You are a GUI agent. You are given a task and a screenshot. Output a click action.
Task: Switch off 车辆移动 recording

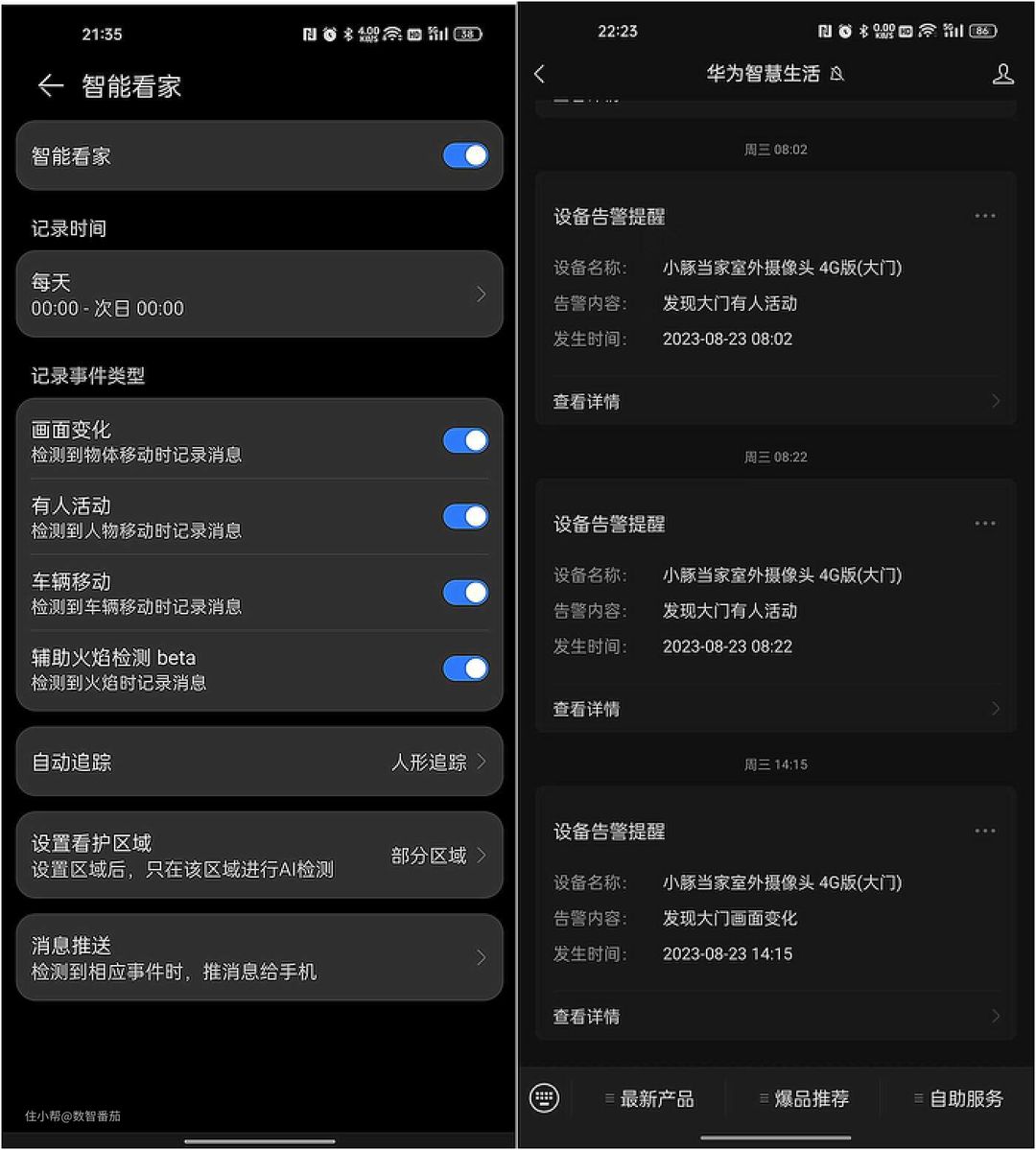[465, 592]
